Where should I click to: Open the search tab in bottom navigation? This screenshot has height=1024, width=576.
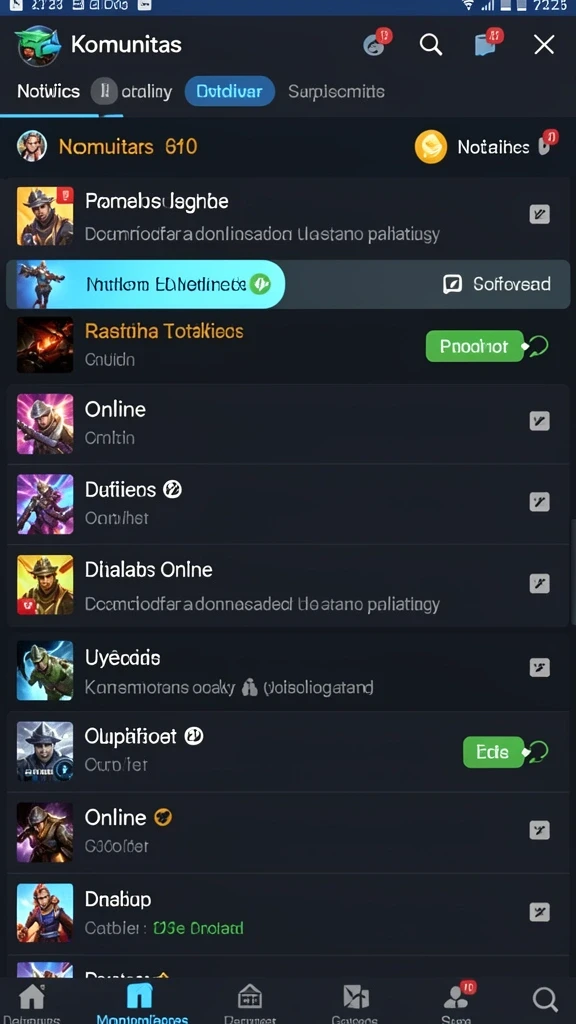[x=544, y=1000]
